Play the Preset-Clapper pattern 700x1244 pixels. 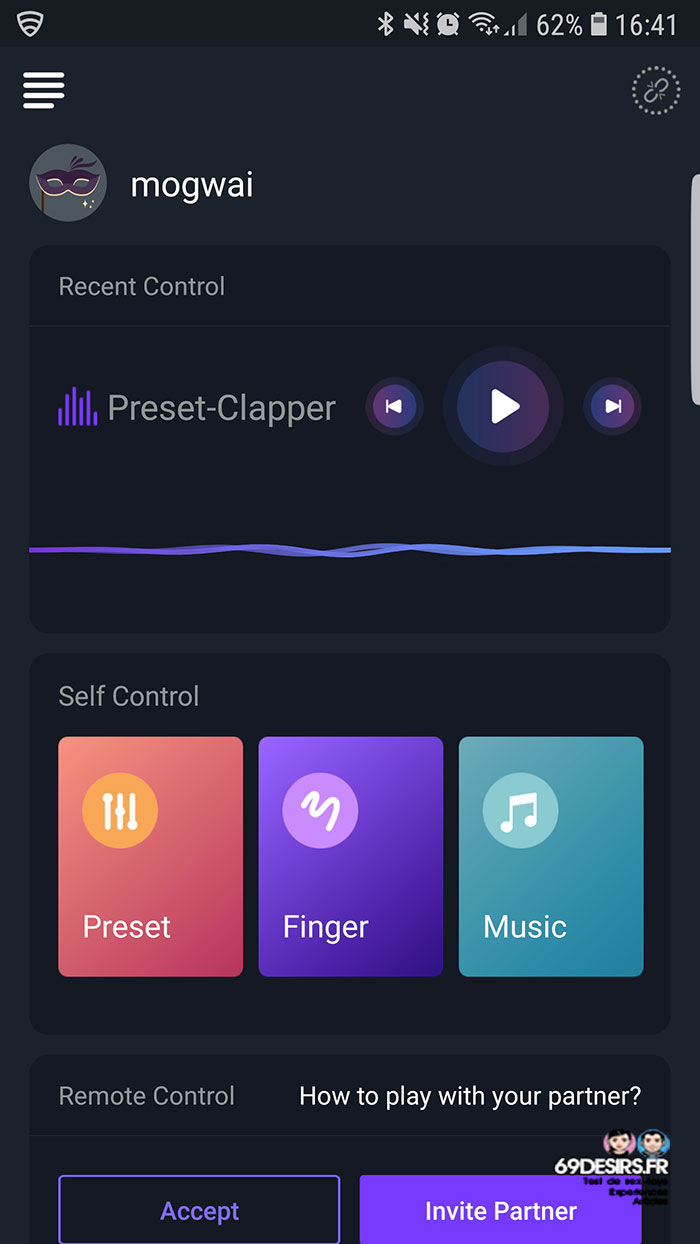click(x=503, y=407)
